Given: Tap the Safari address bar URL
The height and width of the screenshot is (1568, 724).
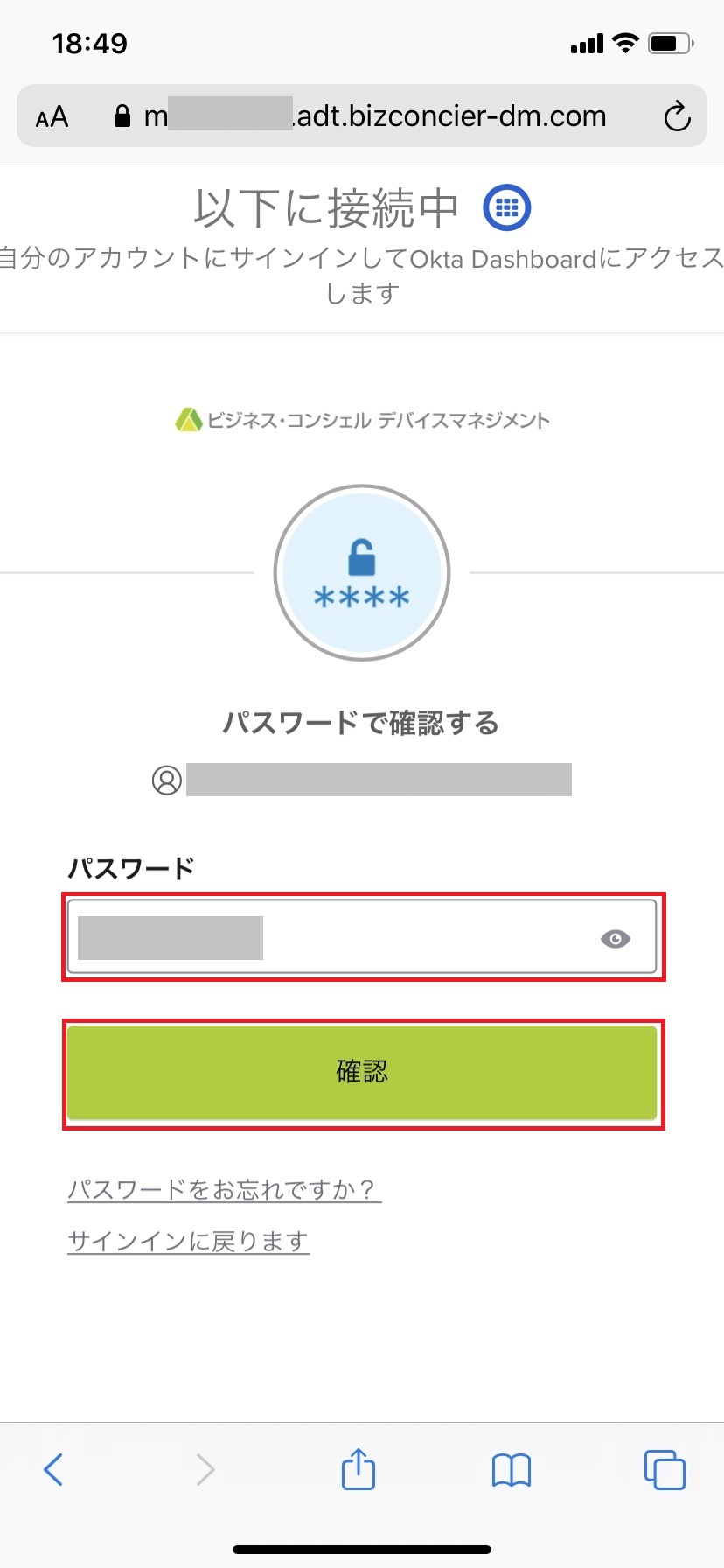Looking at the screenshot, I should (376, 116).
